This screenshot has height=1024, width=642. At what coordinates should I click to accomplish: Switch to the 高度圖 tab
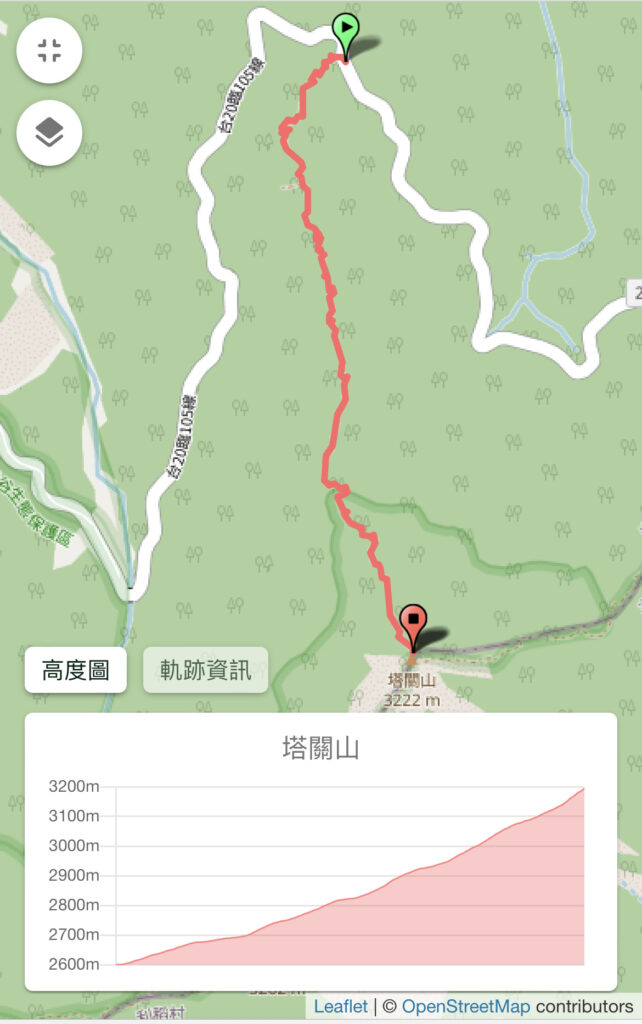[76, 670]
